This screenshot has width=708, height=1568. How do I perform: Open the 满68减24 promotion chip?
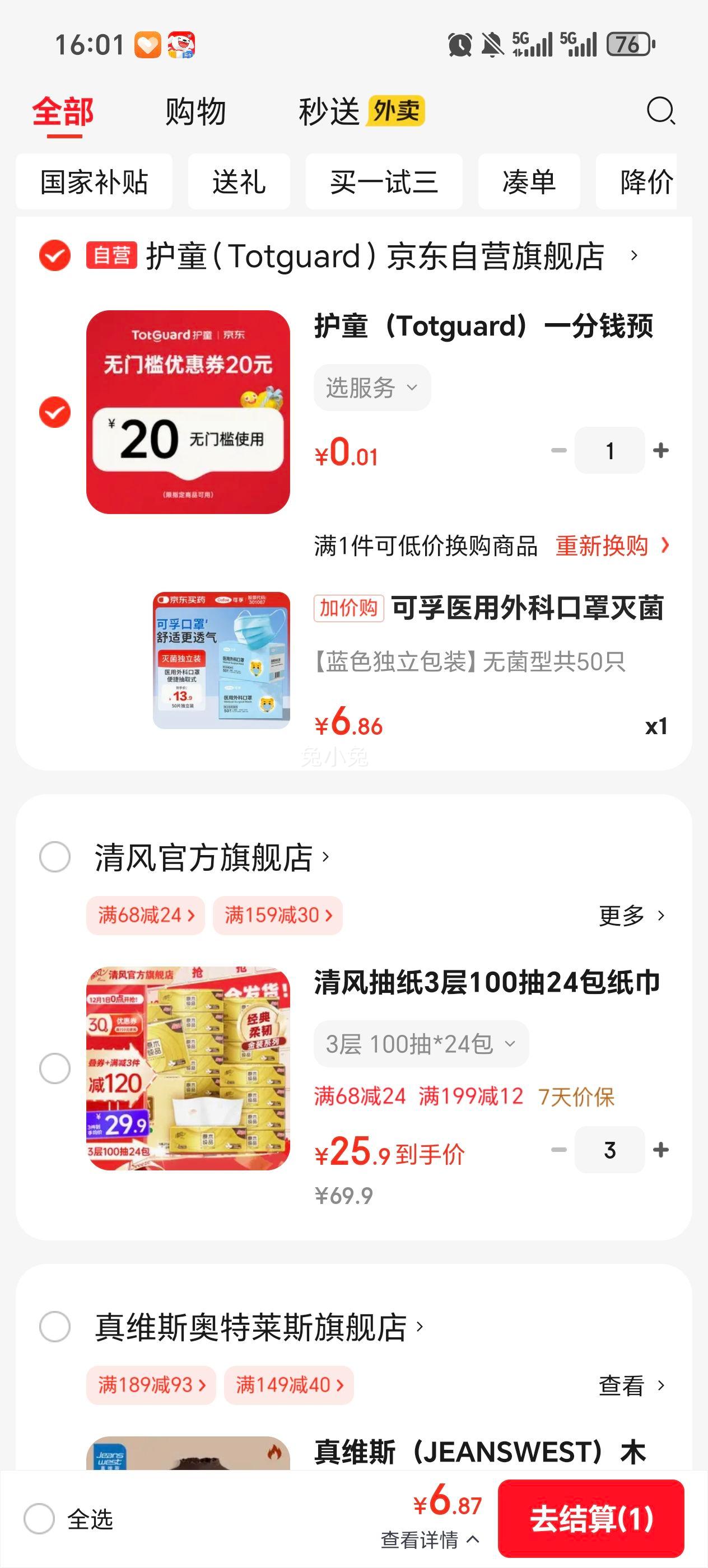146,915
